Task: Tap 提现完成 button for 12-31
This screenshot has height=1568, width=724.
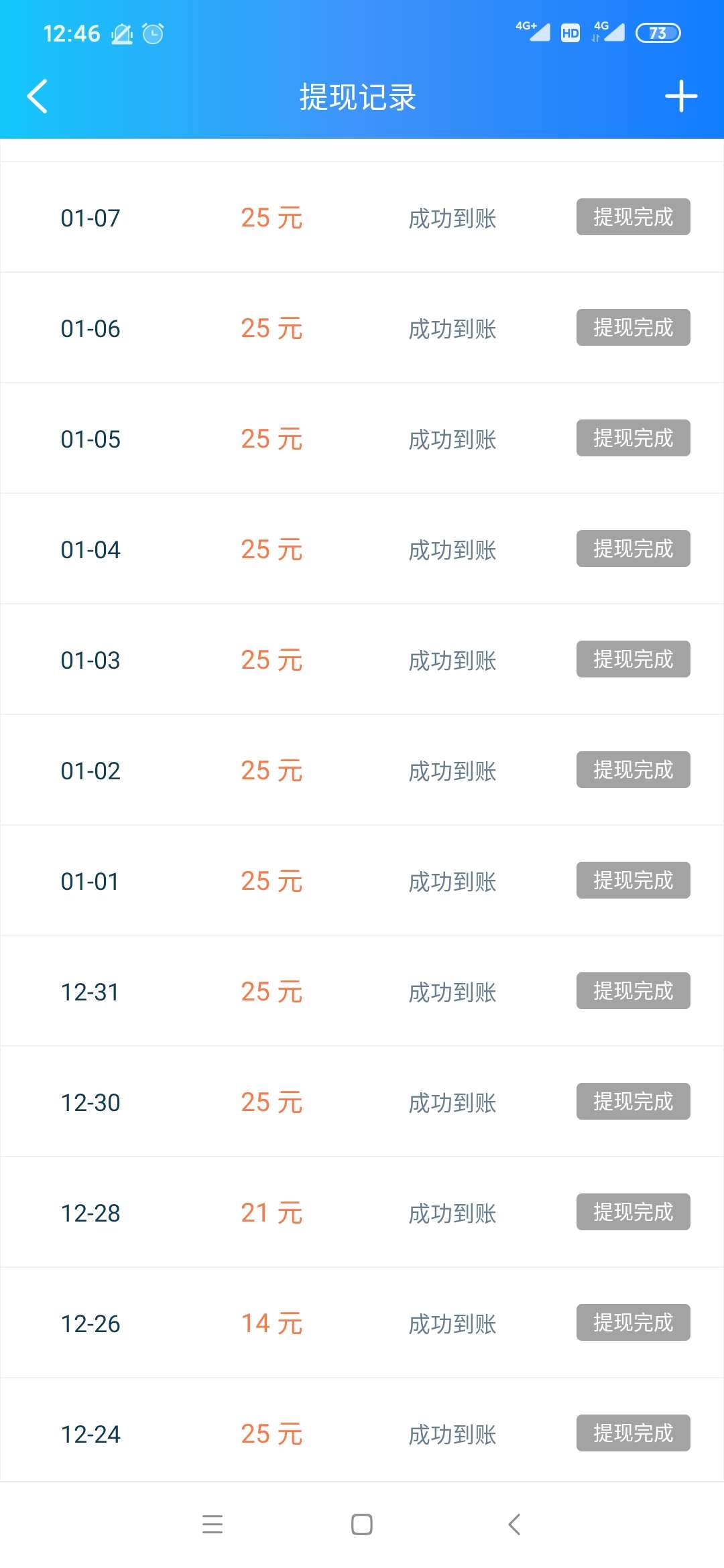Action: click(633, 991)
